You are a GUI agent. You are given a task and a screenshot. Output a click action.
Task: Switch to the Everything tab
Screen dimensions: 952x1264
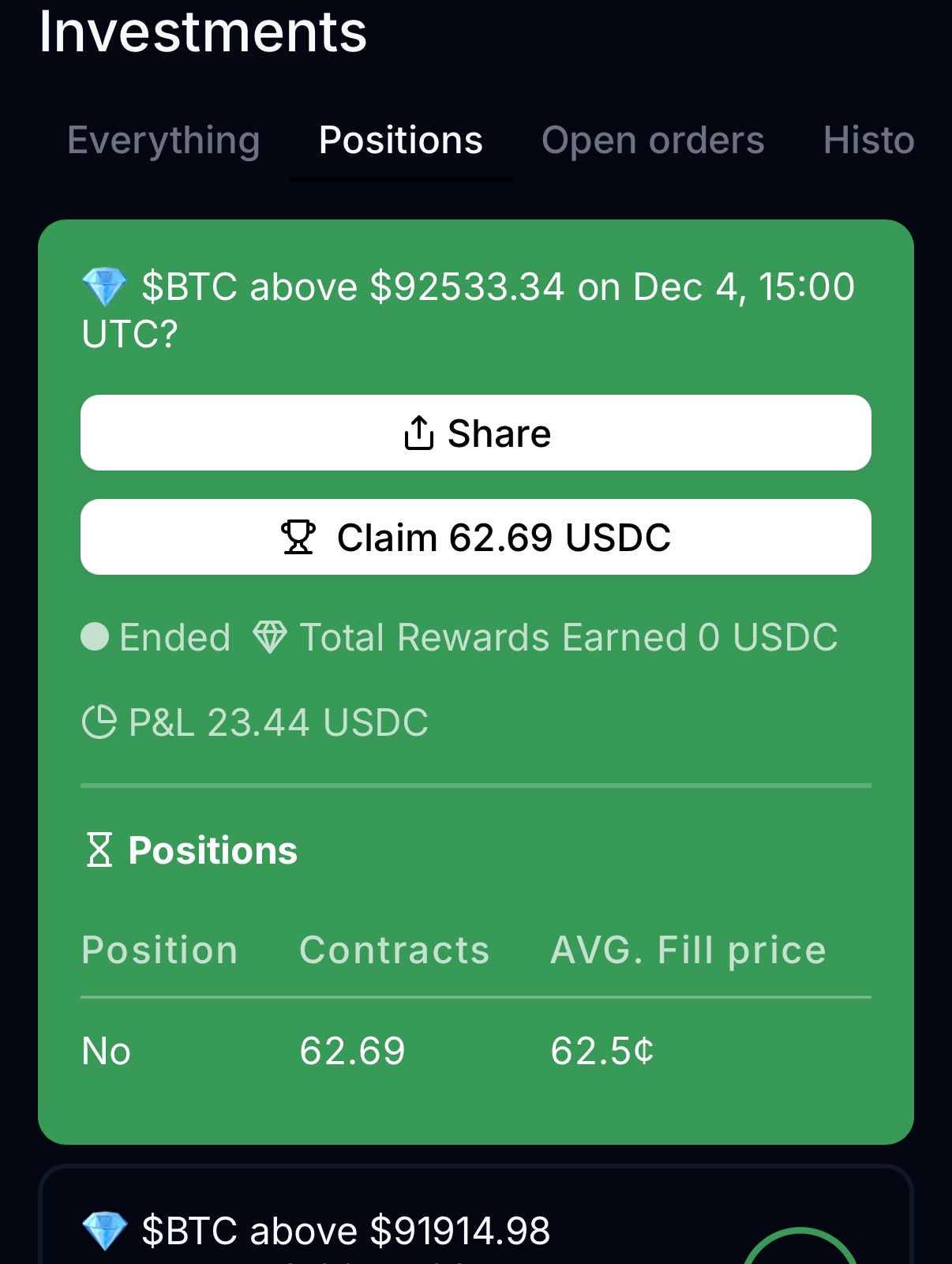click(x=163, y=141)
